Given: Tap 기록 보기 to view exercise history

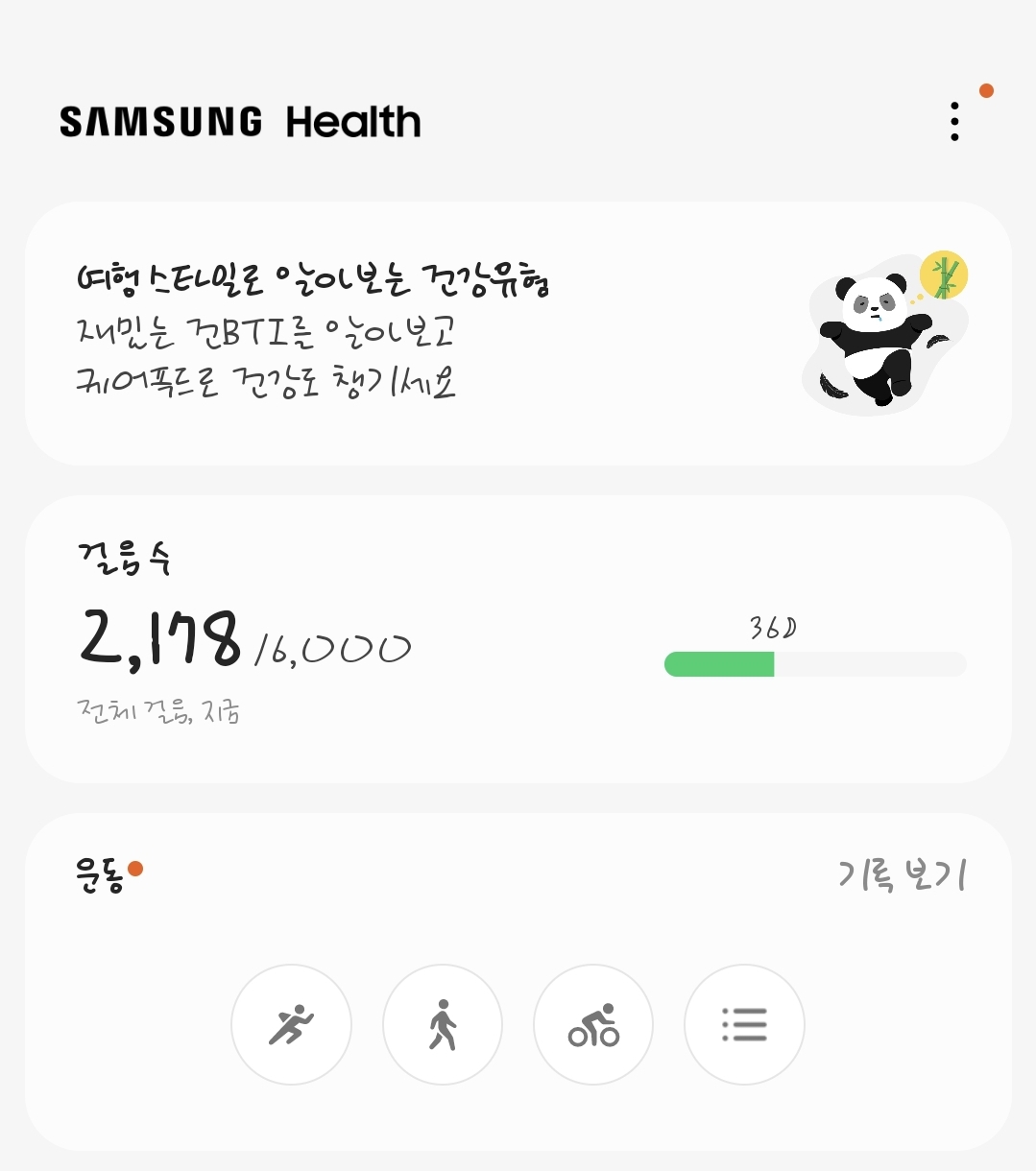Looking at the screenshot, I should tap(901, 875).
